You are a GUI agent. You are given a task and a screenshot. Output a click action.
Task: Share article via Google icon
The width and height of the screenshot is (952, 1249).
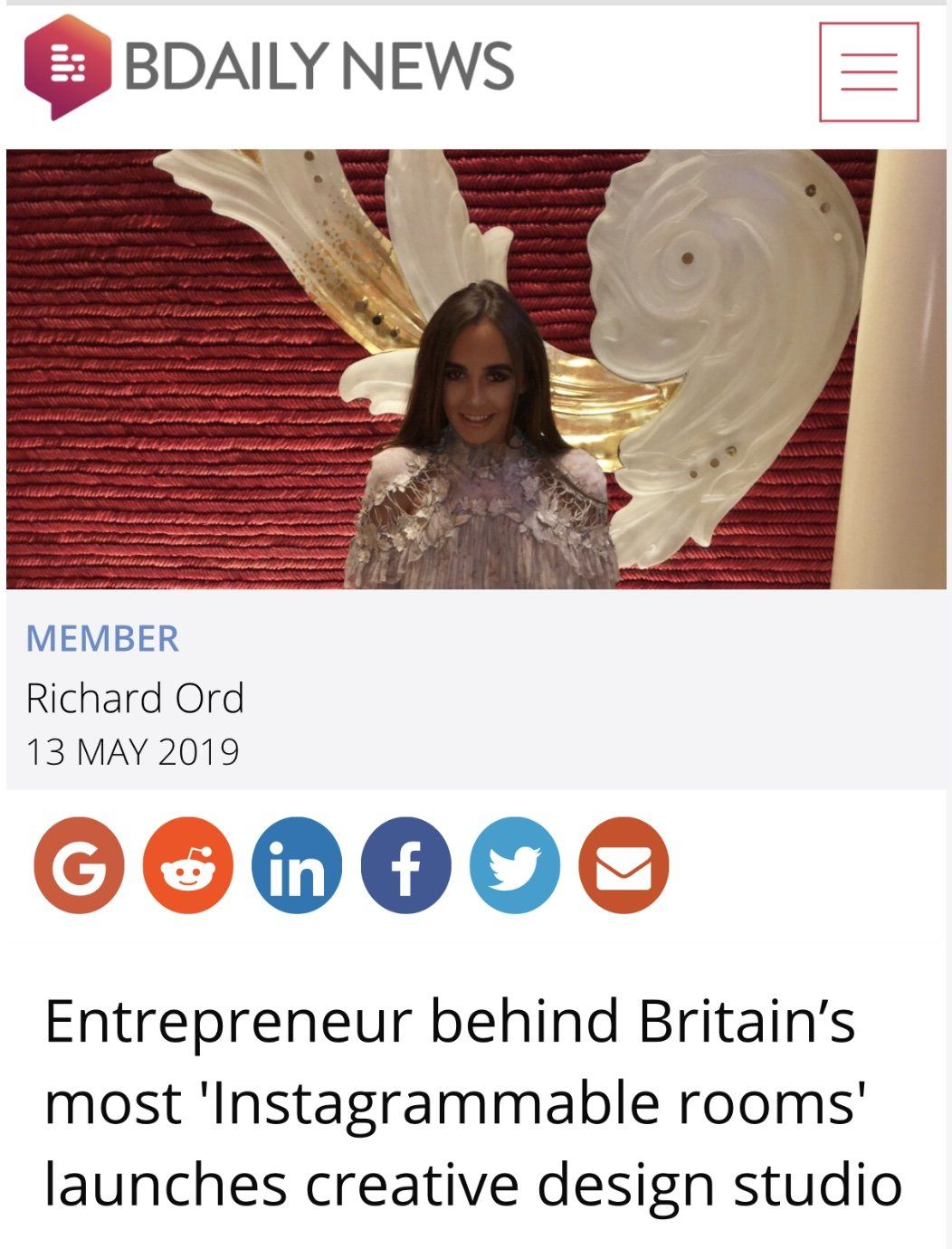click(79, 864)
